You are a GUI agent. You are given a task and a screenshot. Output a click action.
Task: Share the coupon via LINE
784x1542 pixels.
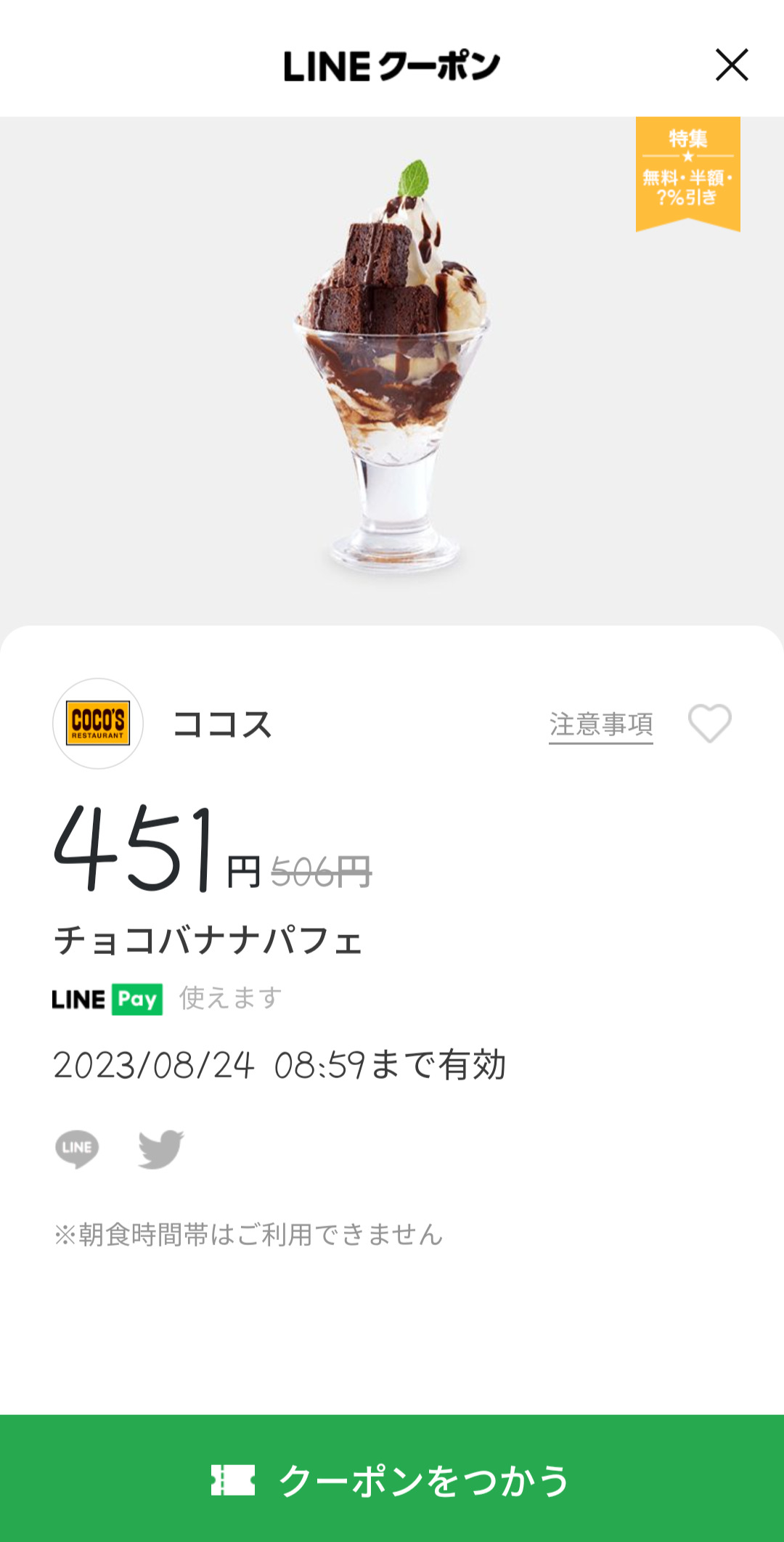click(77, 1149)
